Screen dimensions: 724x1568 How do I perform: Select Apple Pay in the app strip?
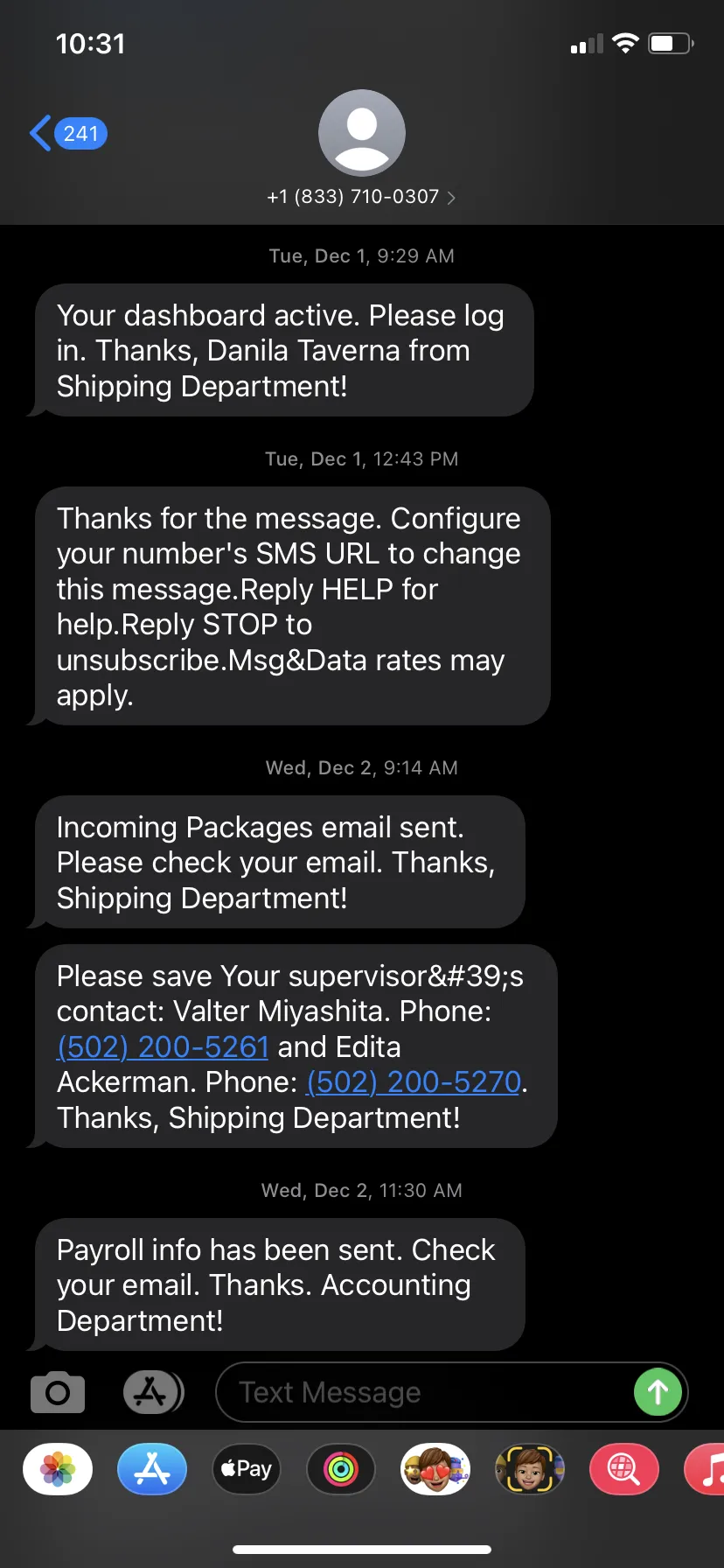[x=247, y=1468]
